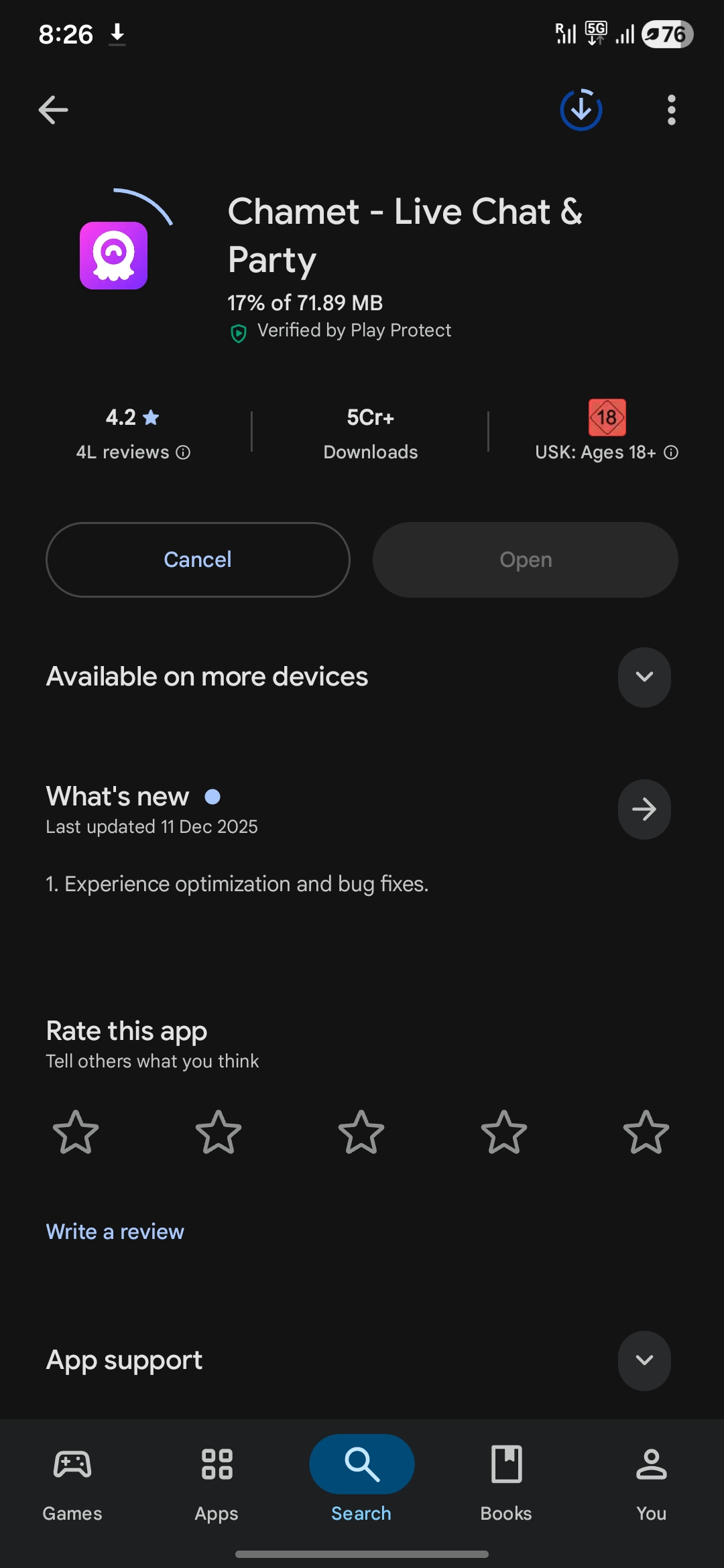Open What's new details arrow
724x1568 pixels.
coord(644,809)
